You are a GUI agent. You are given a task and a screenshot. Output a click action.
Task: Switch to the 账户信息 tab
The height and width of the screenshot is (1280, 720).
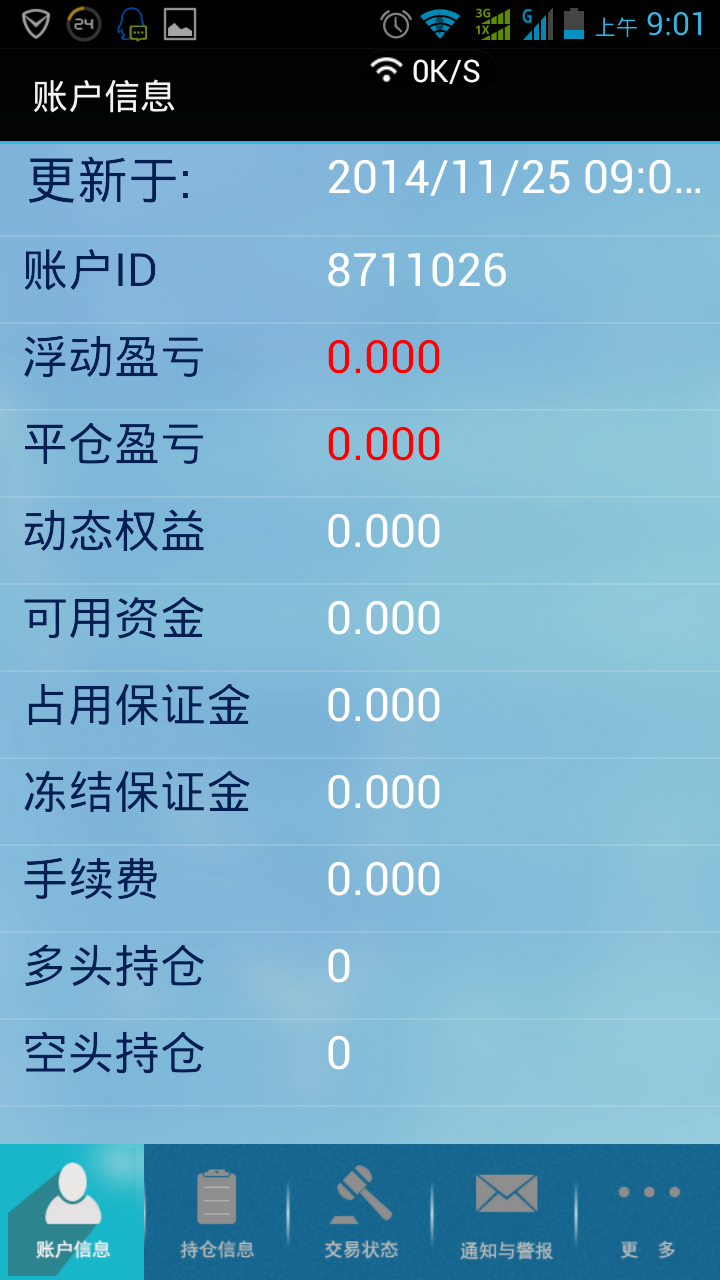point(72,1212)
